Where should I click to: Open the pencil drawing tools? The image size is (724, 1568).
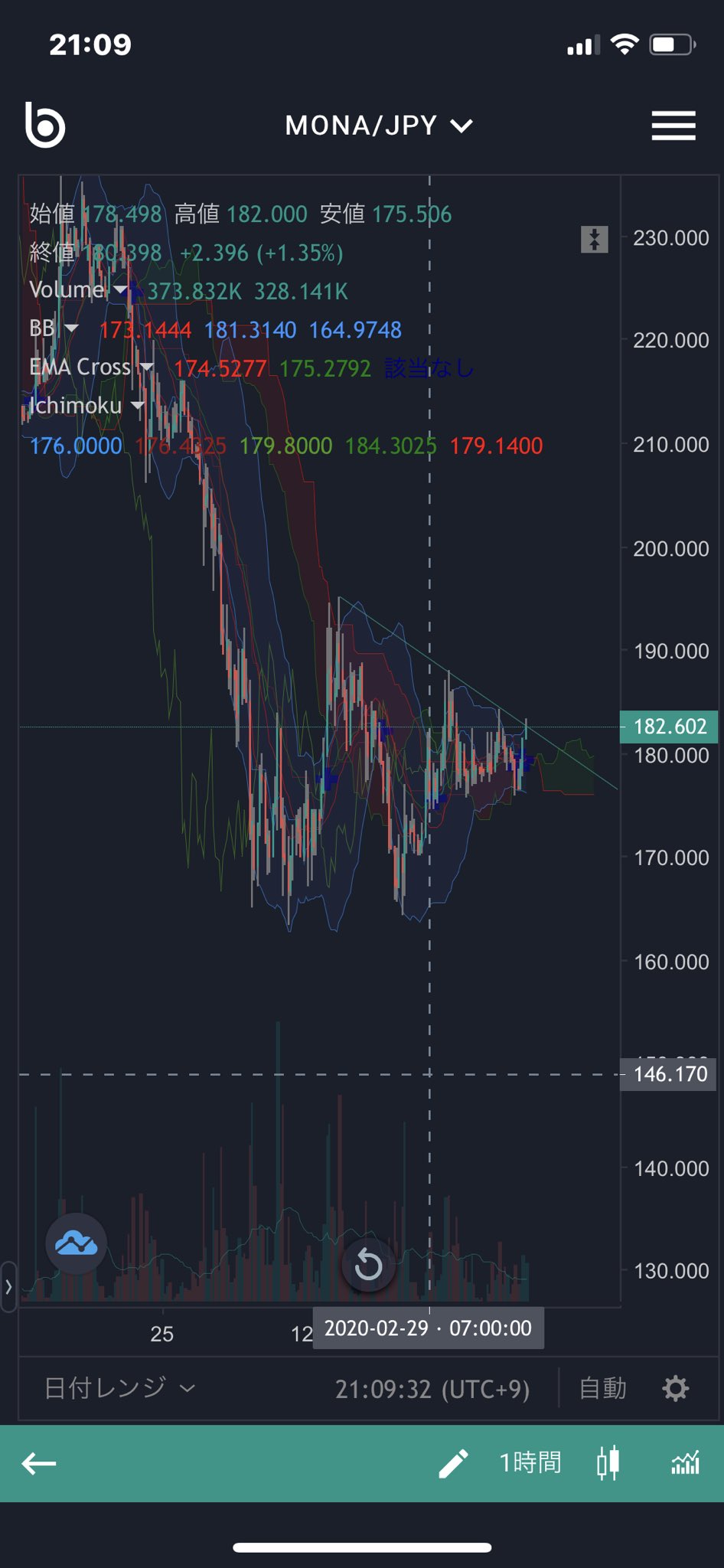453,1463
